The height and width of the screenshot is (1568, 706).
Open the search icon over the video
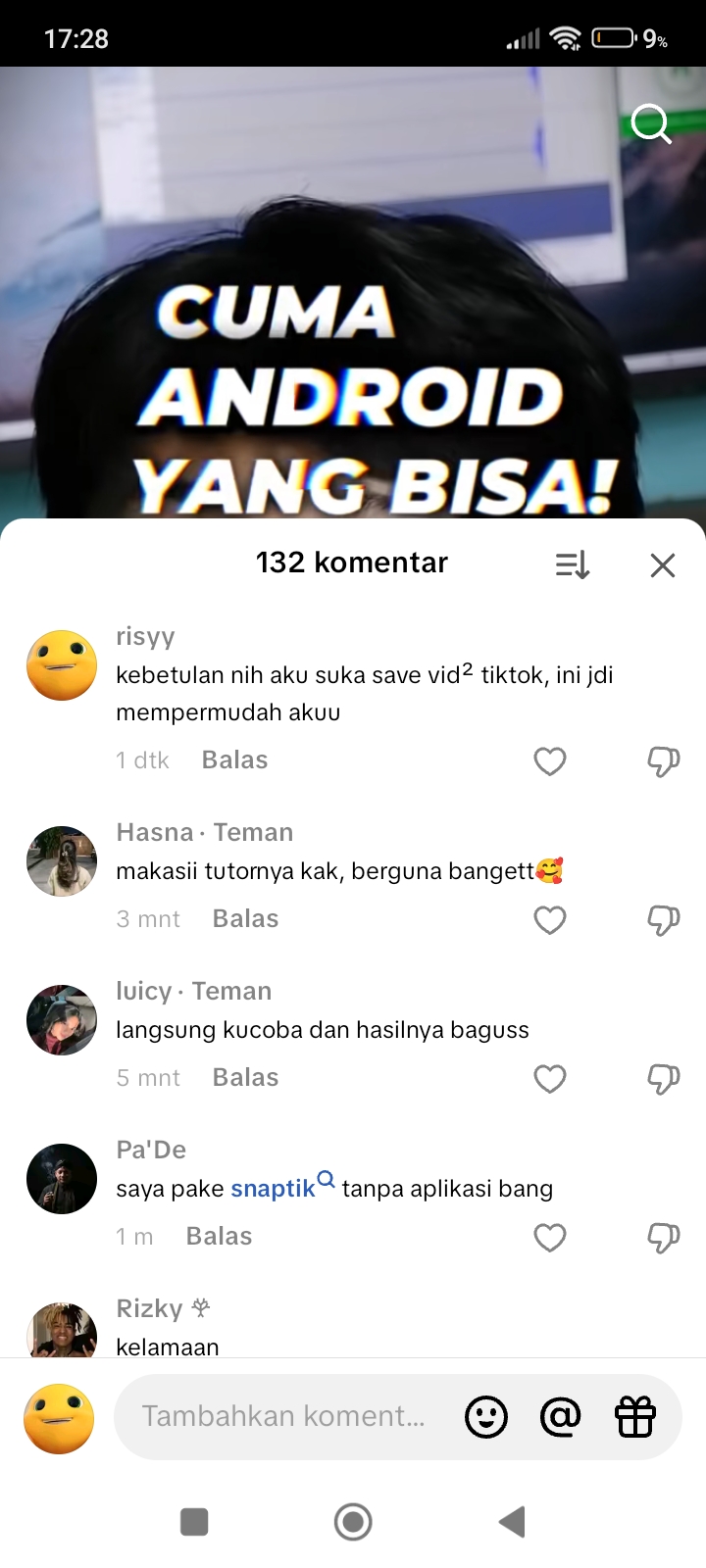[650, 124]
